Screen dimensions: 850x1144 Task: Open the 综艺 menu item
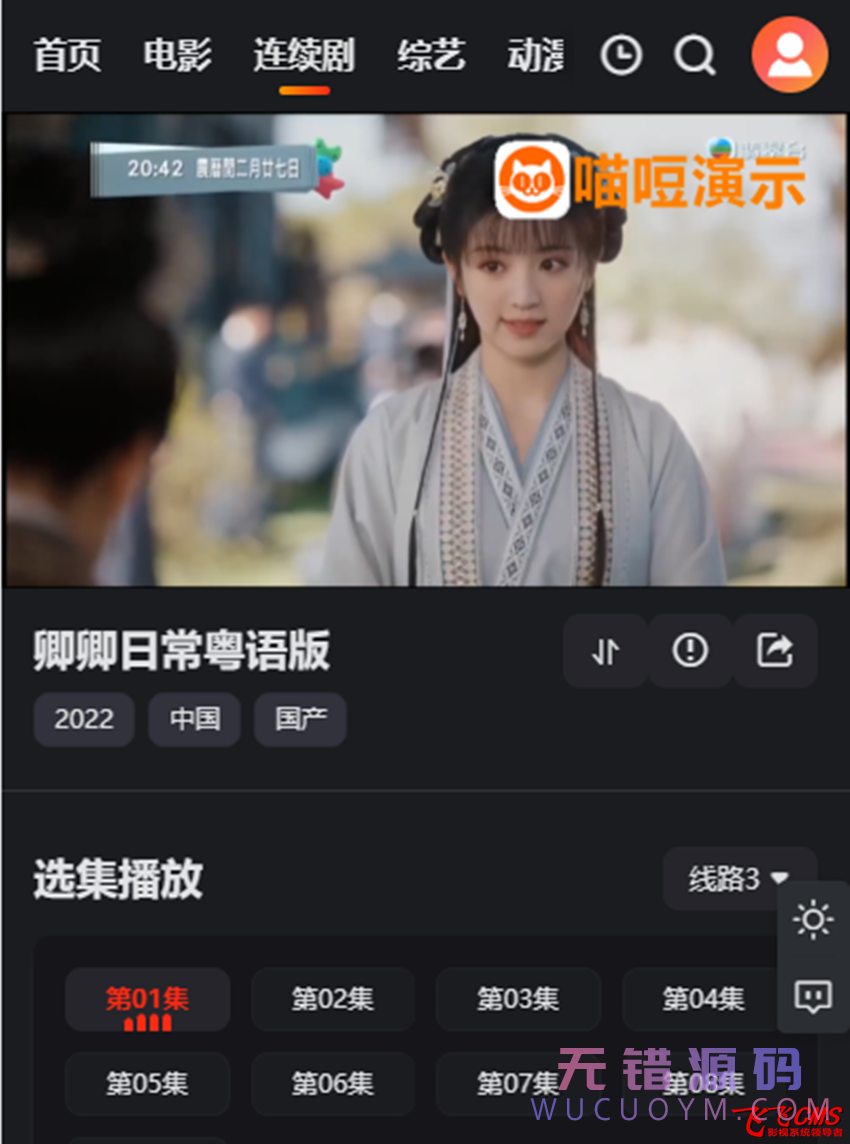(x=430, y=56)
